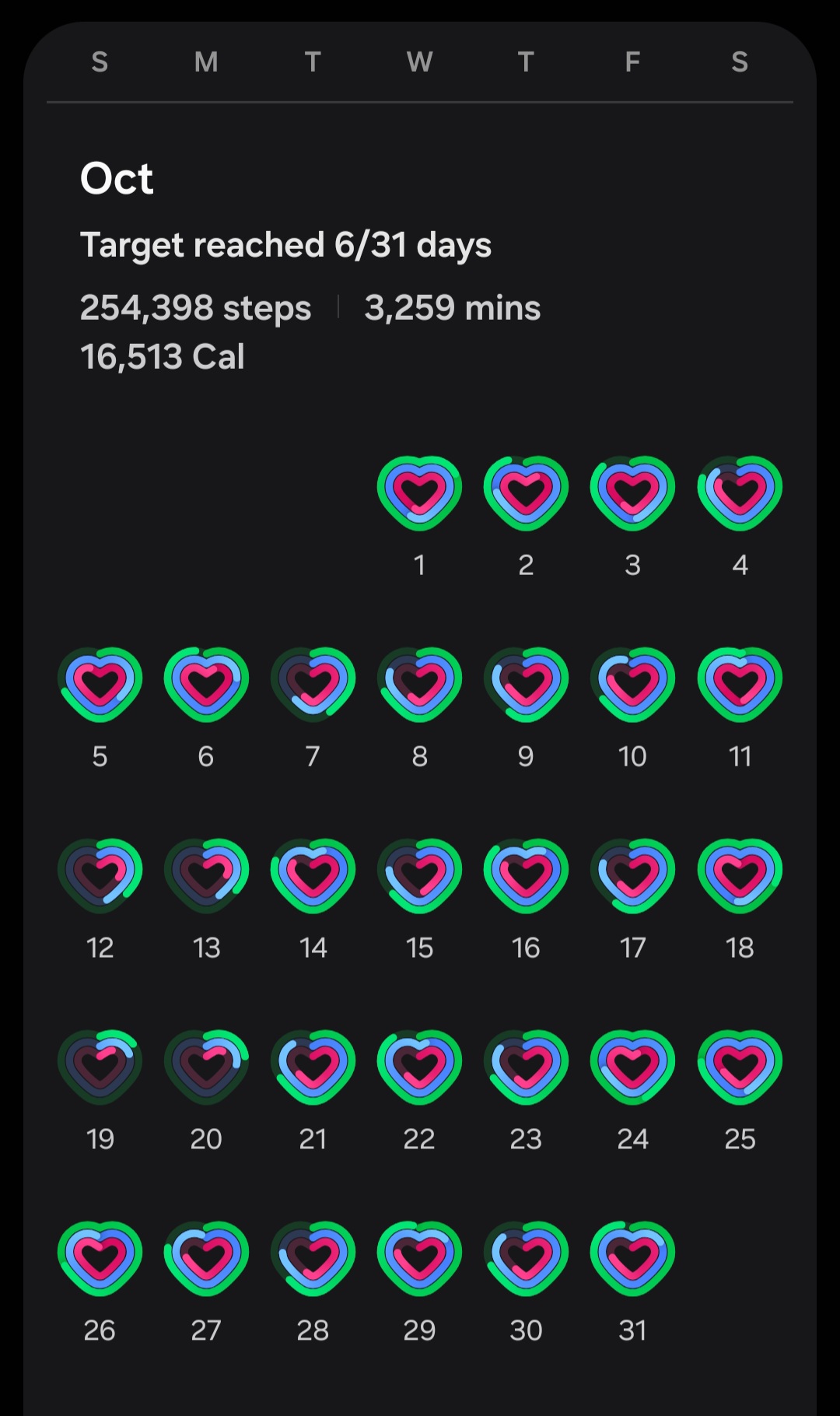View the October 29 heart details
Screen dimensions: 840x1416
419,1259
